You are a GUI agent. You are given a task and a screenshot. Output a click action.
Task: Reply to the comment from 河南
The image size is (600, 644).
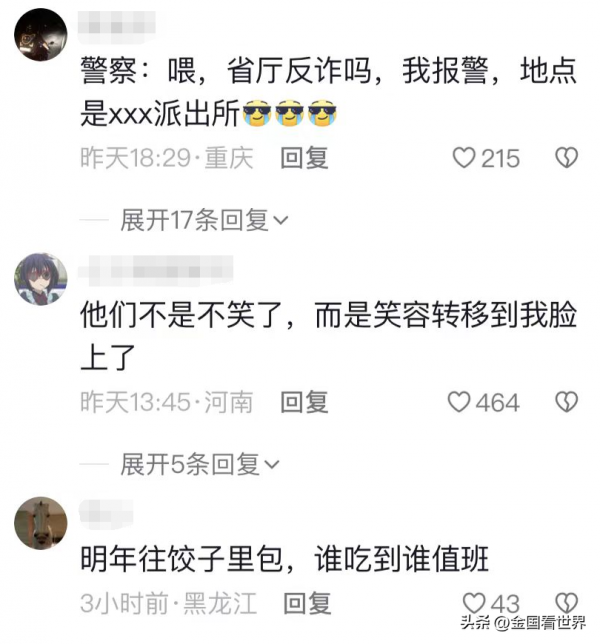(304, 402)
